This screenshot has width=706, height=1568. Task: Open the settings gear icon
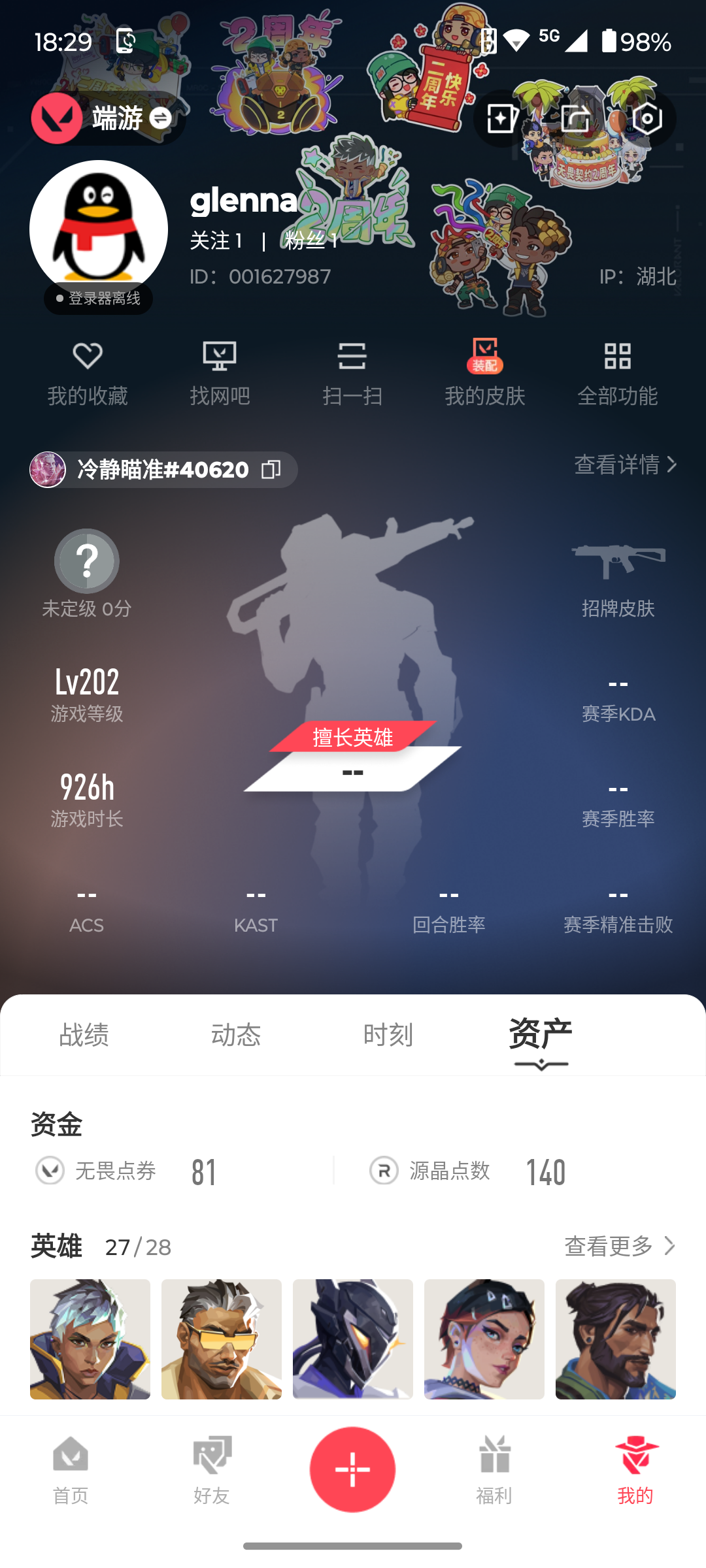point(647,119)
